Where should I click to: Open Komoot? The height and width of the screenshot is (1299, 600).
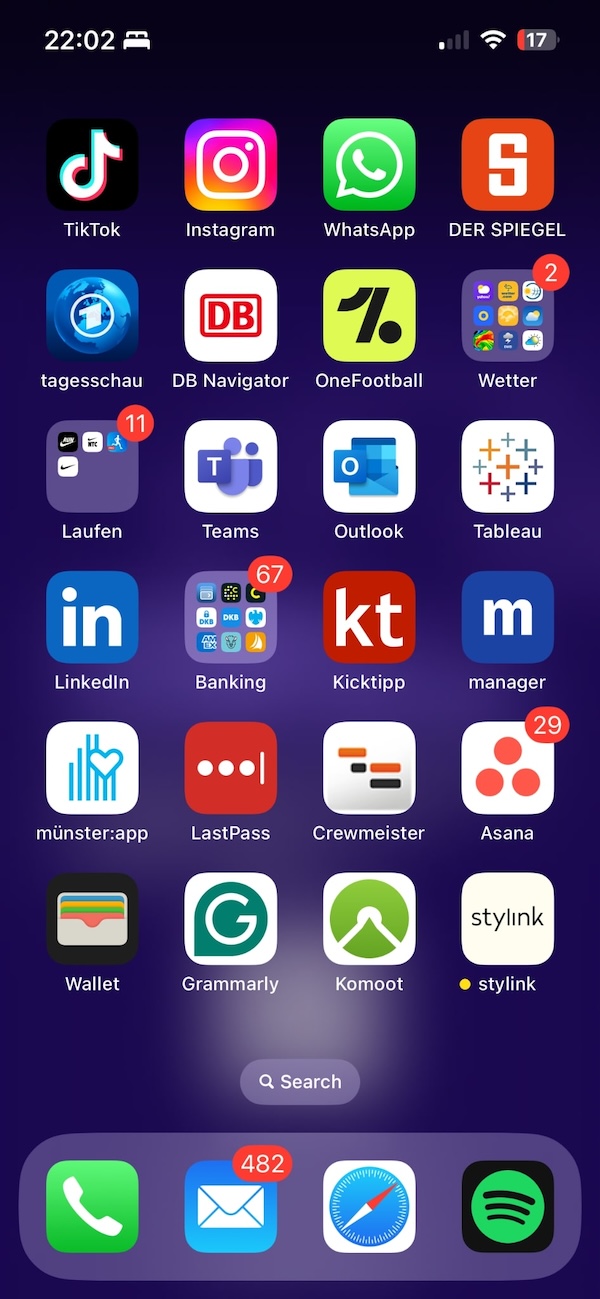click(x=369, y=920)
